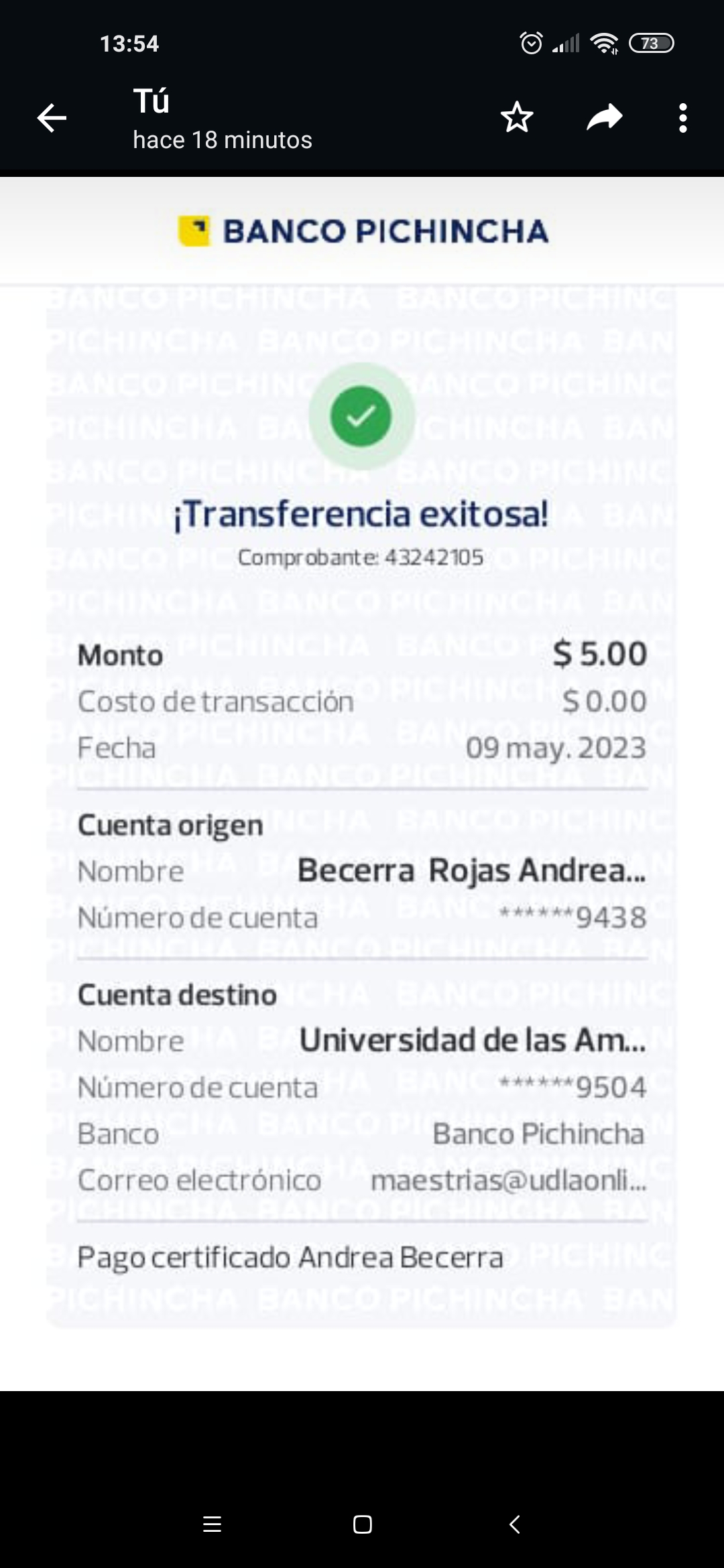Forward this receipt image
Image resolution: width=724 pixels, height=1568 pixels.
point(604,118)
